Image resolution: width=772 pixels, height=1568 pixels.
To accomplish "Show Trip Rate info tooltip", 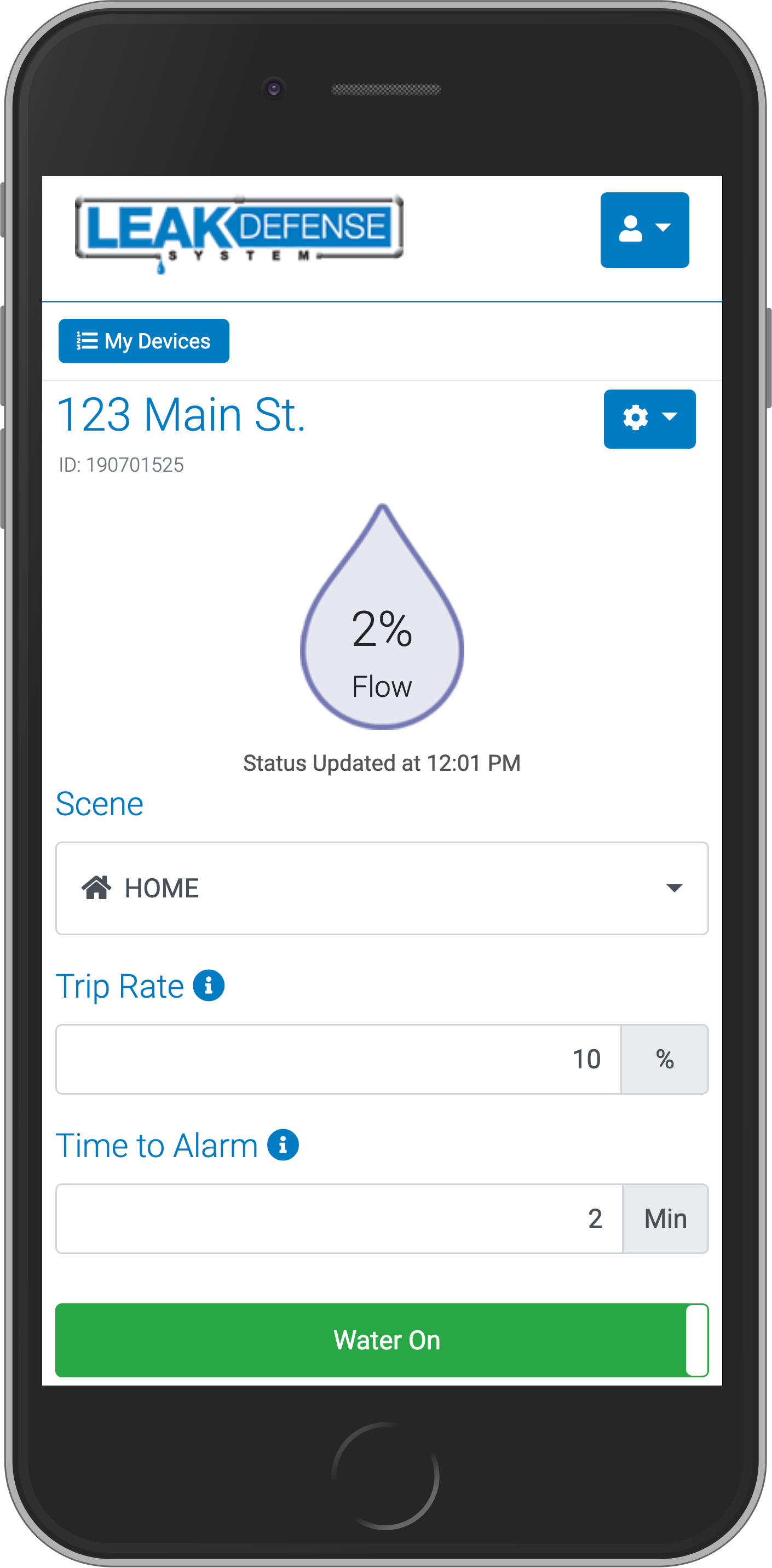I will [209, 985].
